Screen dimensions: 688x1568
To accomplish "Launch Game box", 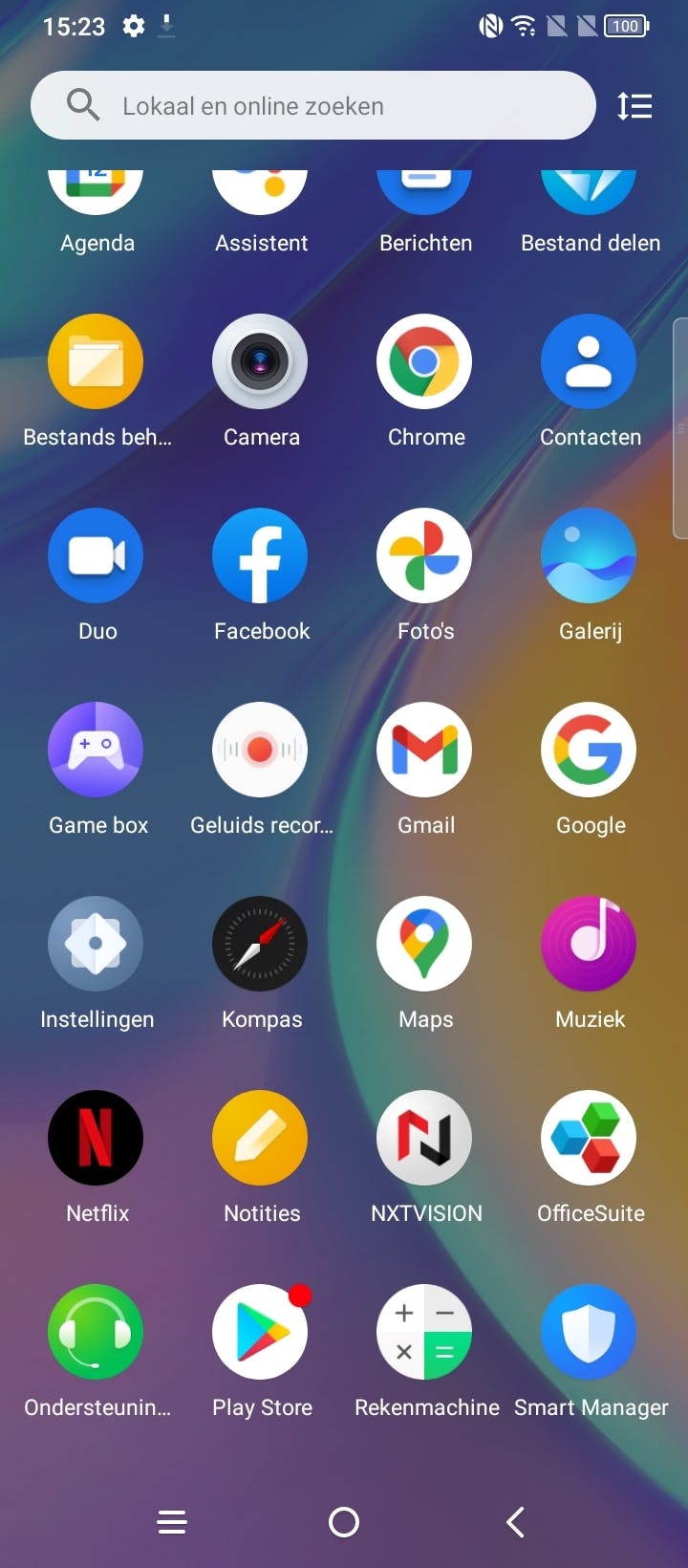I will (x=96, y=751).
